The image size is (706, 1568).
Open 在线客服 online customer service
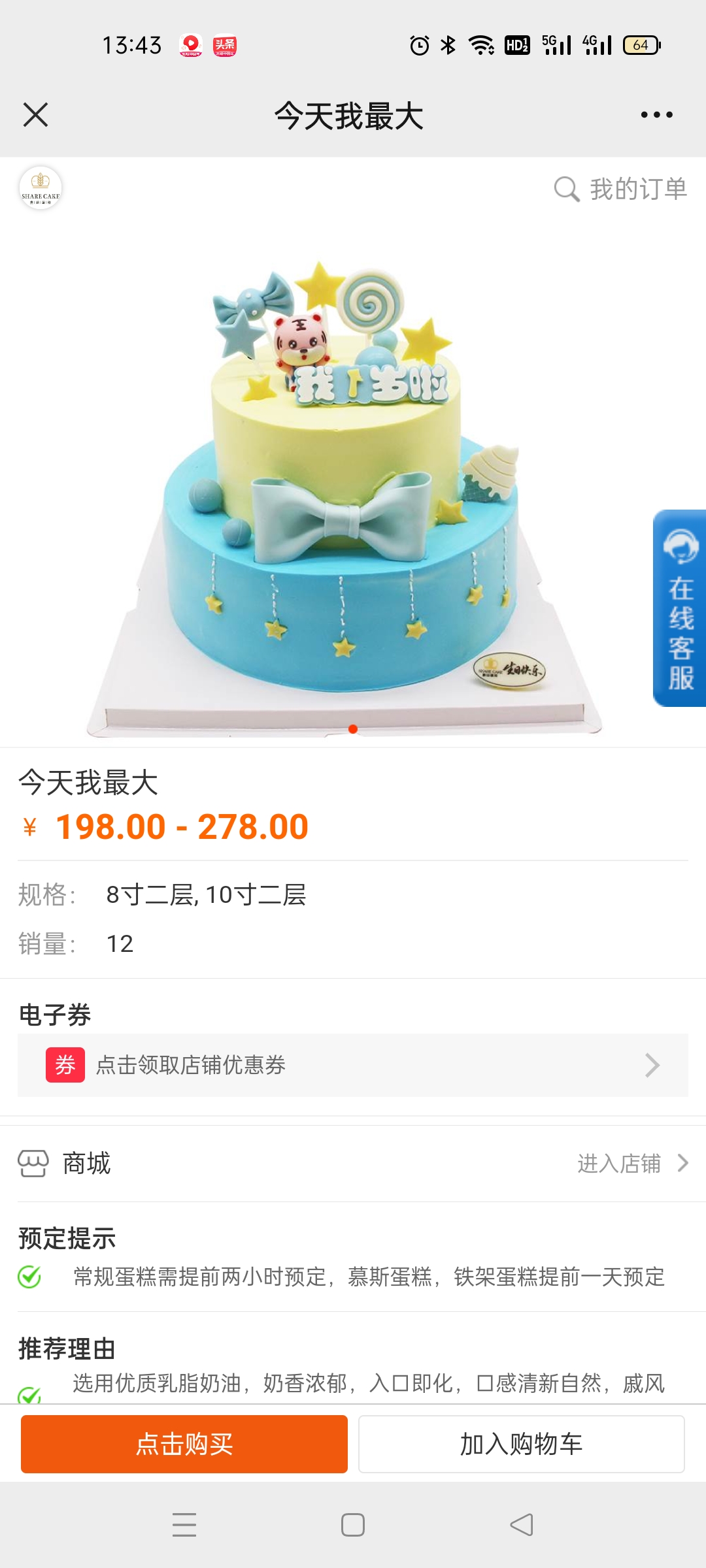coord(680,608)
